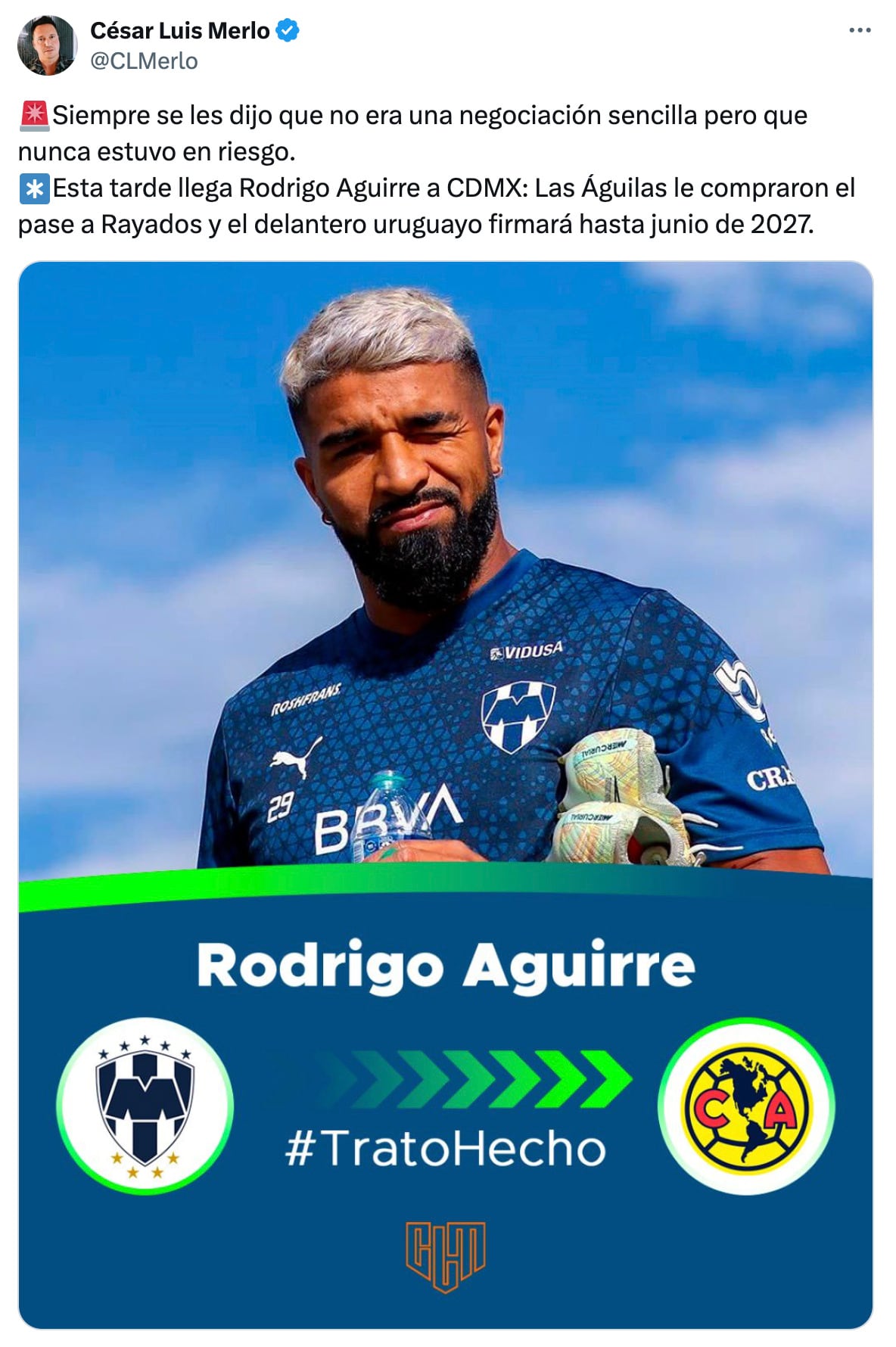Click the red alert emoji
896x1347 pixels.
click(35, 114)
